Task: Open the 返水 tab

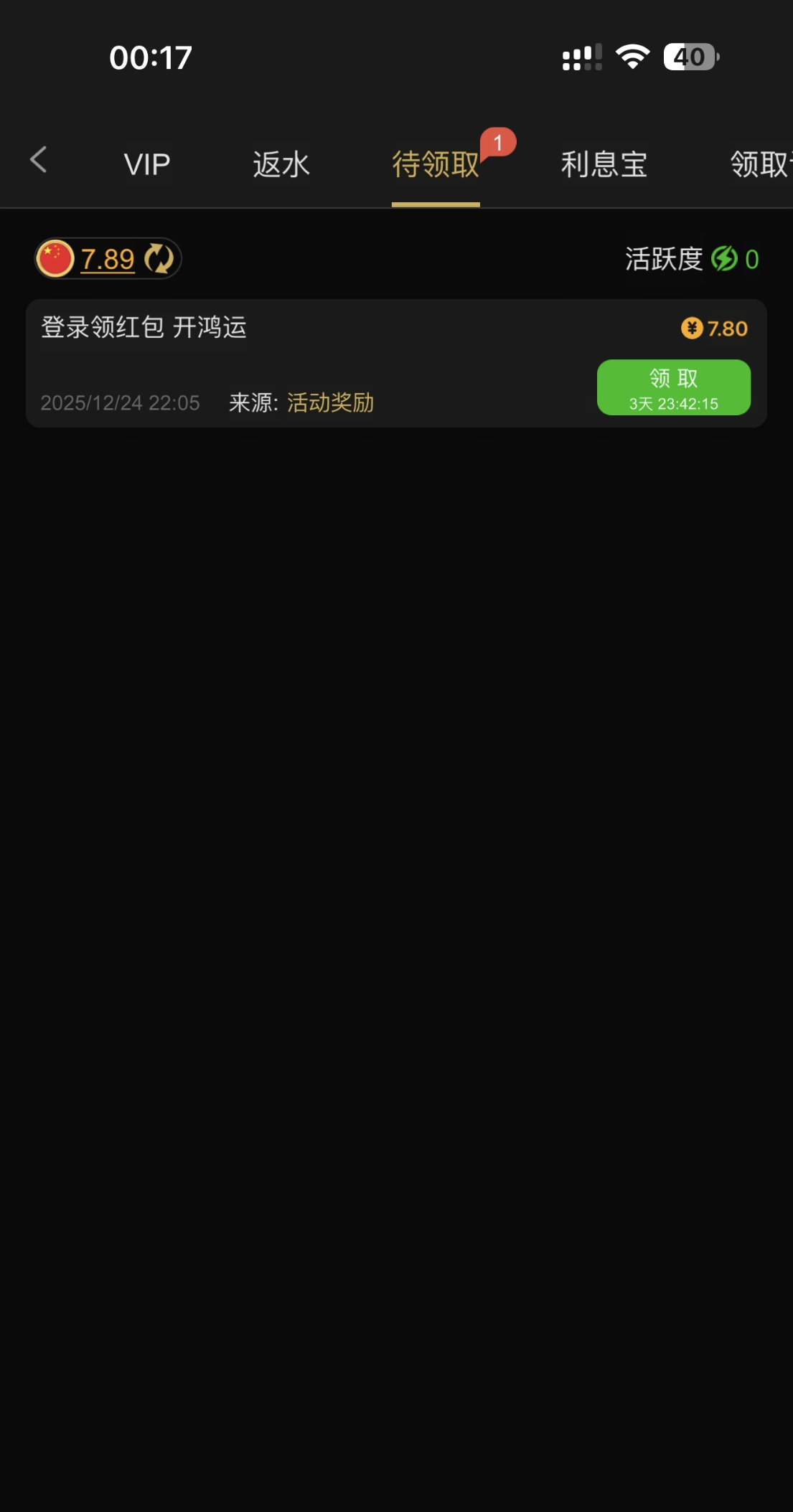Action: (x=281, y=165)
